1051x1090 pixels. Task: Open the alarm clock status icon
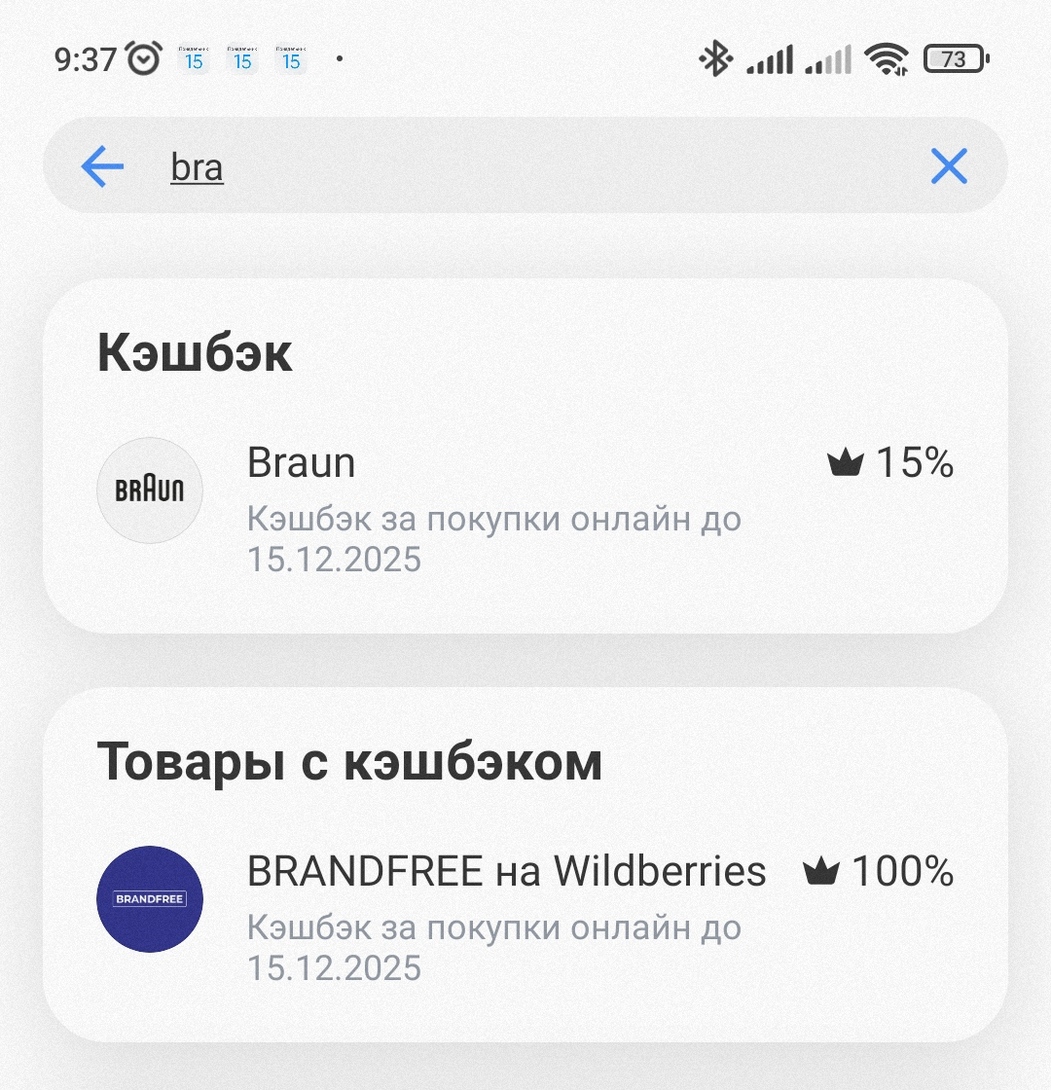point(144,59)
